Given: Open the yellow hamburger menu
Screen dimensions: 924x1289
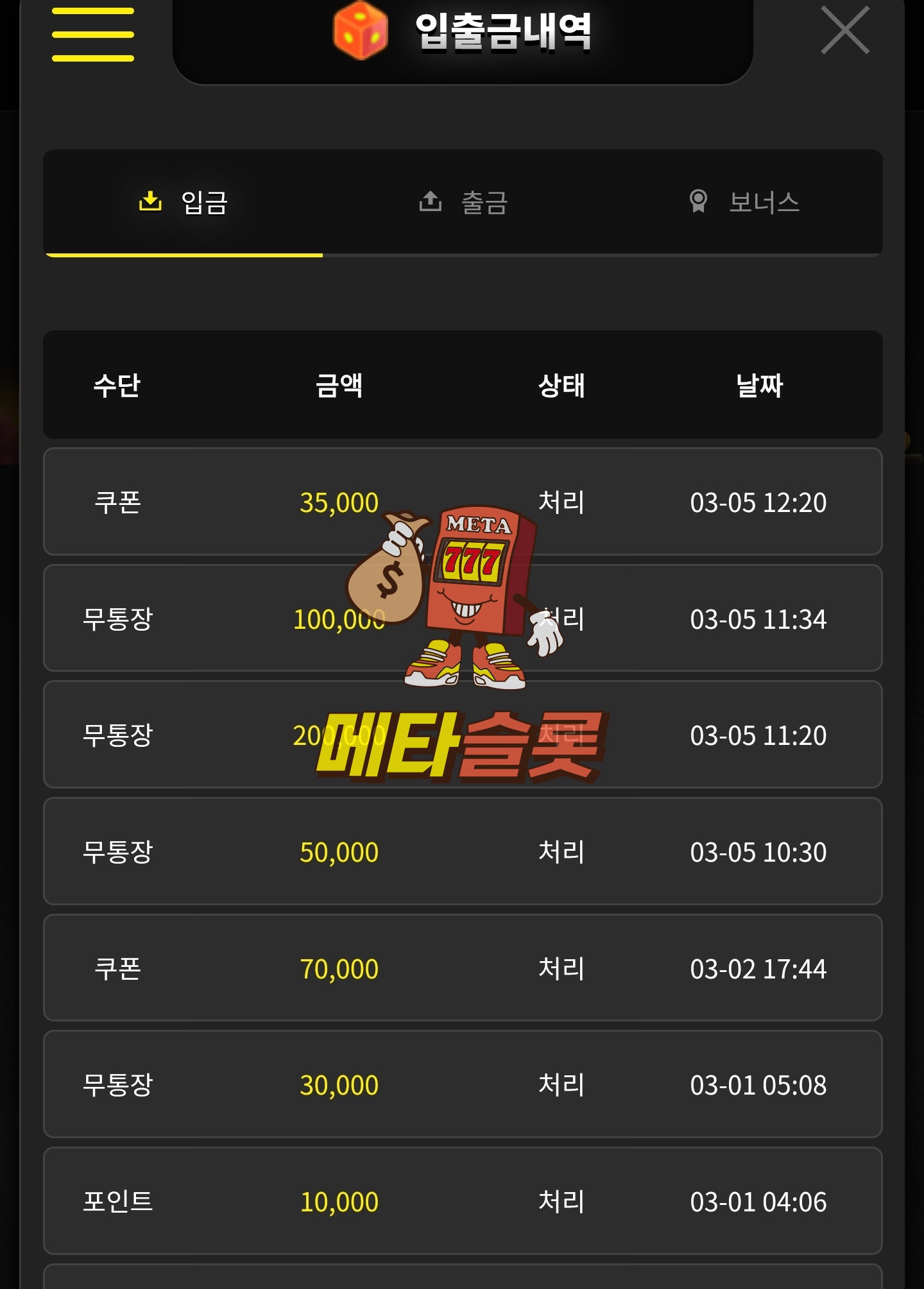Looking at the screenshot, I should tap(93, 35).
